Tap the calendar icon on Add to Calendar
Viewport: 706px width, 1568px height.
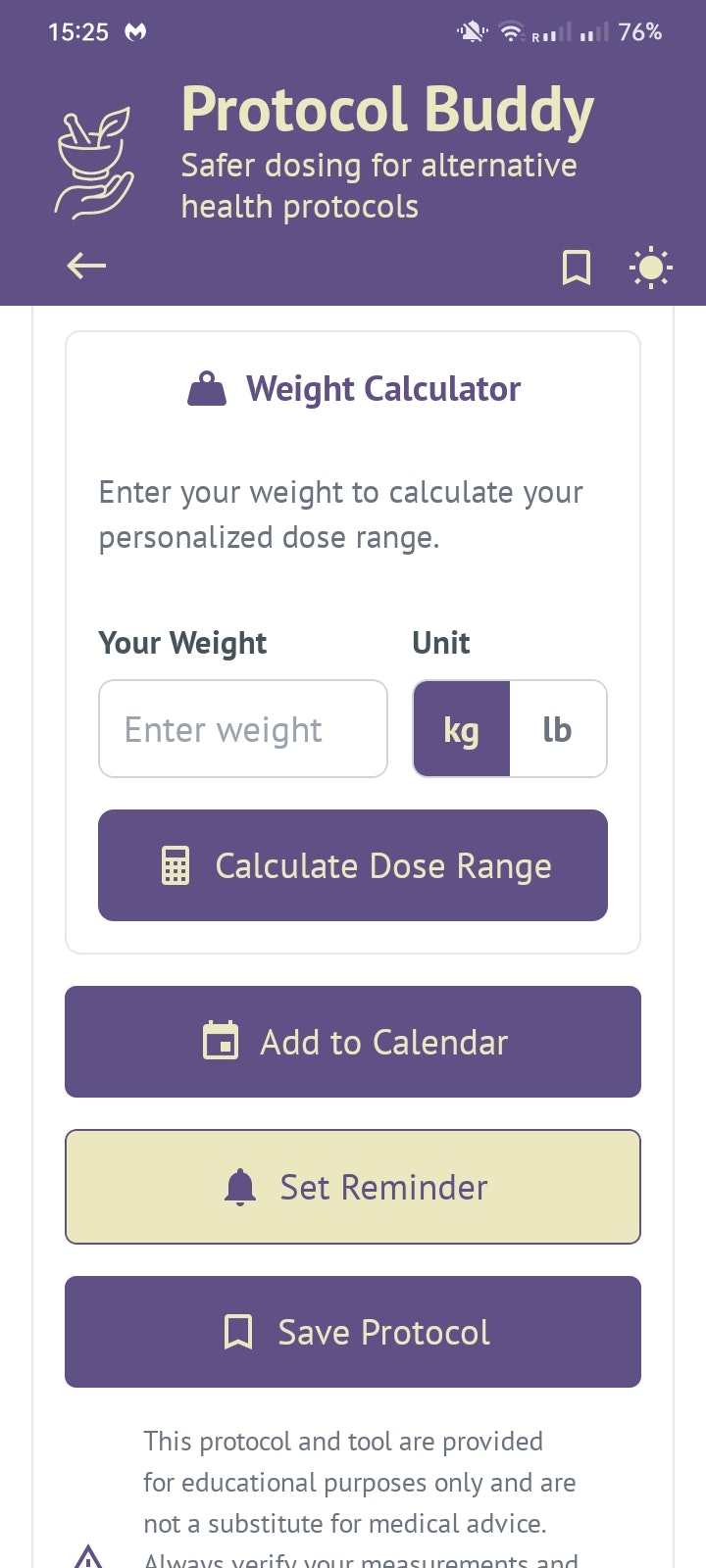221,1041
